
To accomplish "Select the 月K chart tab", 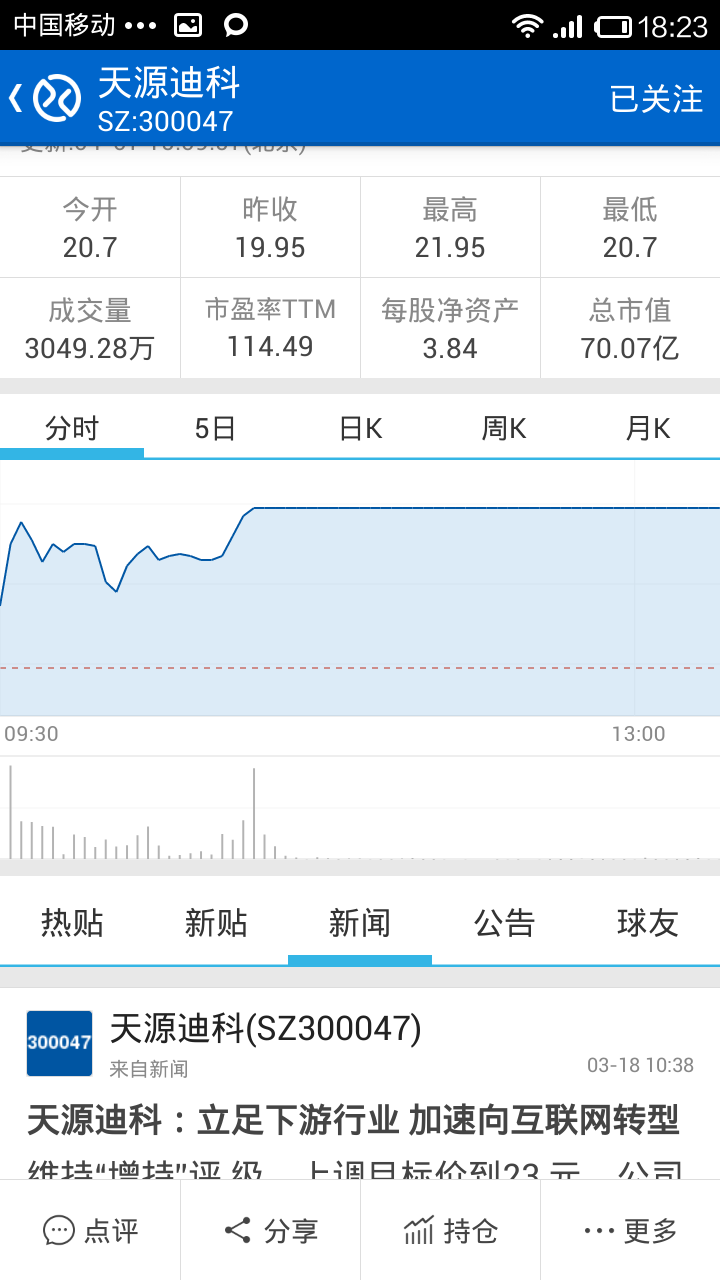I will click(648, 429).
